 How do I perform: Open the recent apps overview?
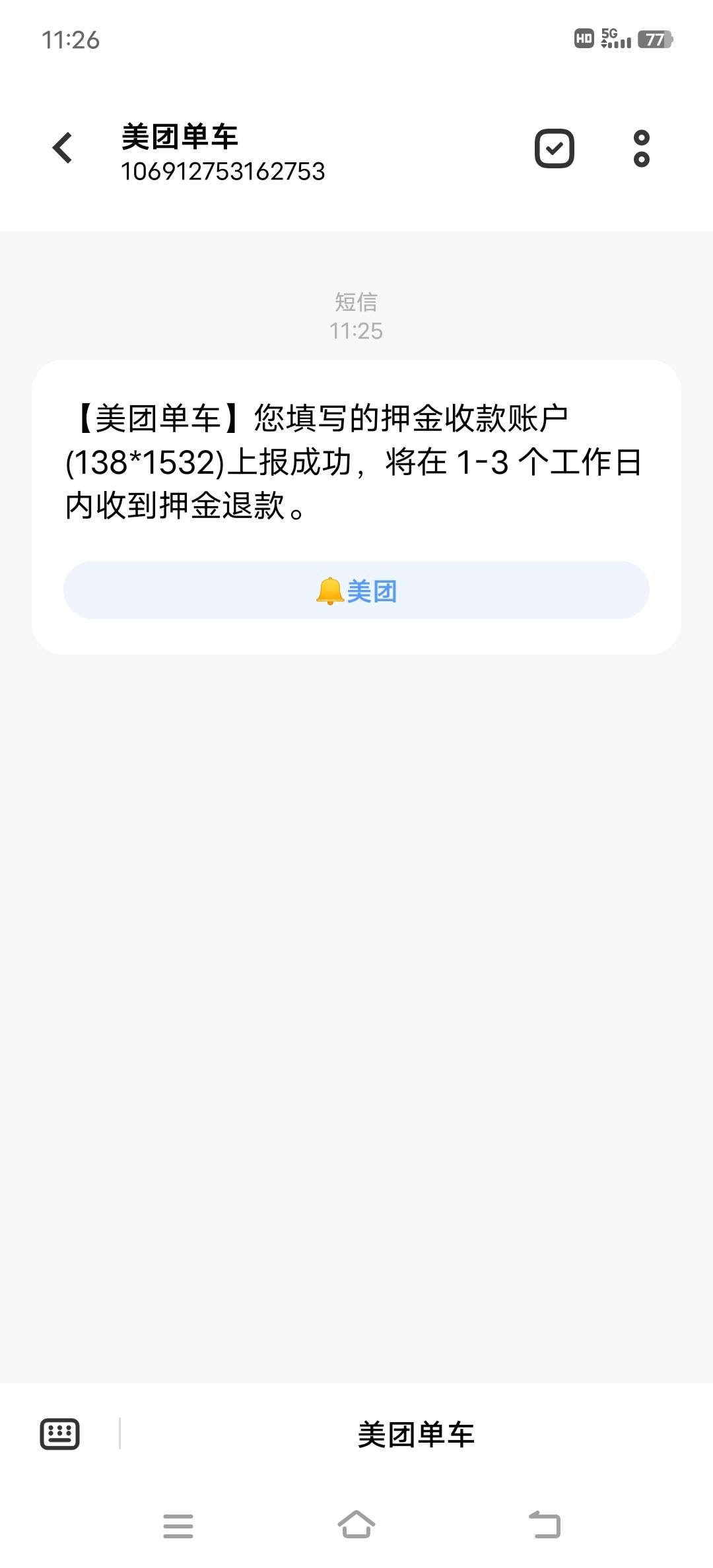pyautogui.click(x=178, y=1526)
